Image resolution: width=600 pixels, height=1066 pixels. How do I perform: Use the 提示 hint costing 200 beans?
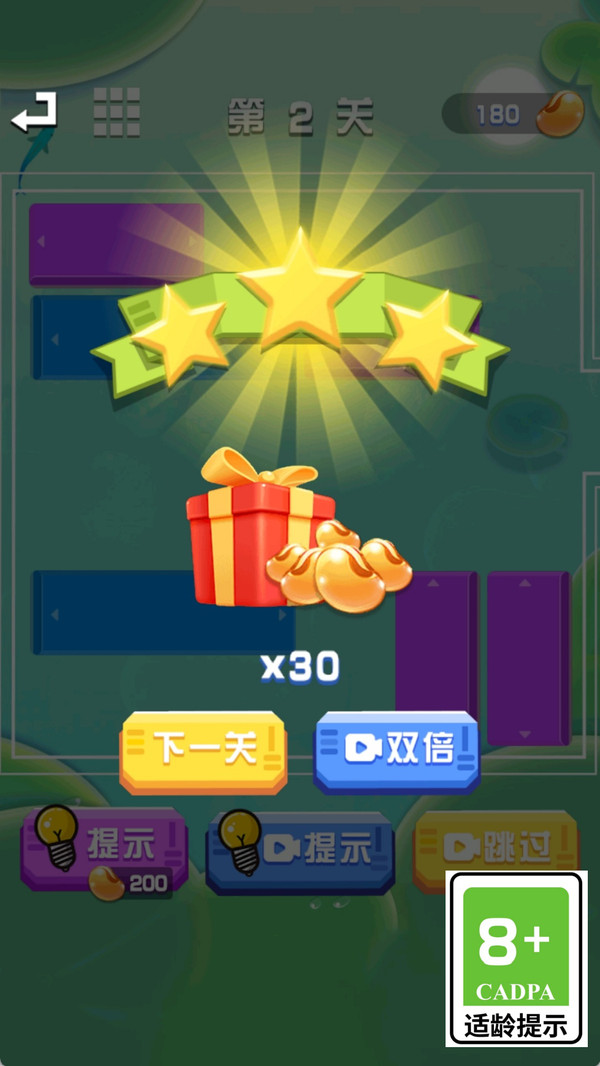pyautogui.click(x=104, y=850)
